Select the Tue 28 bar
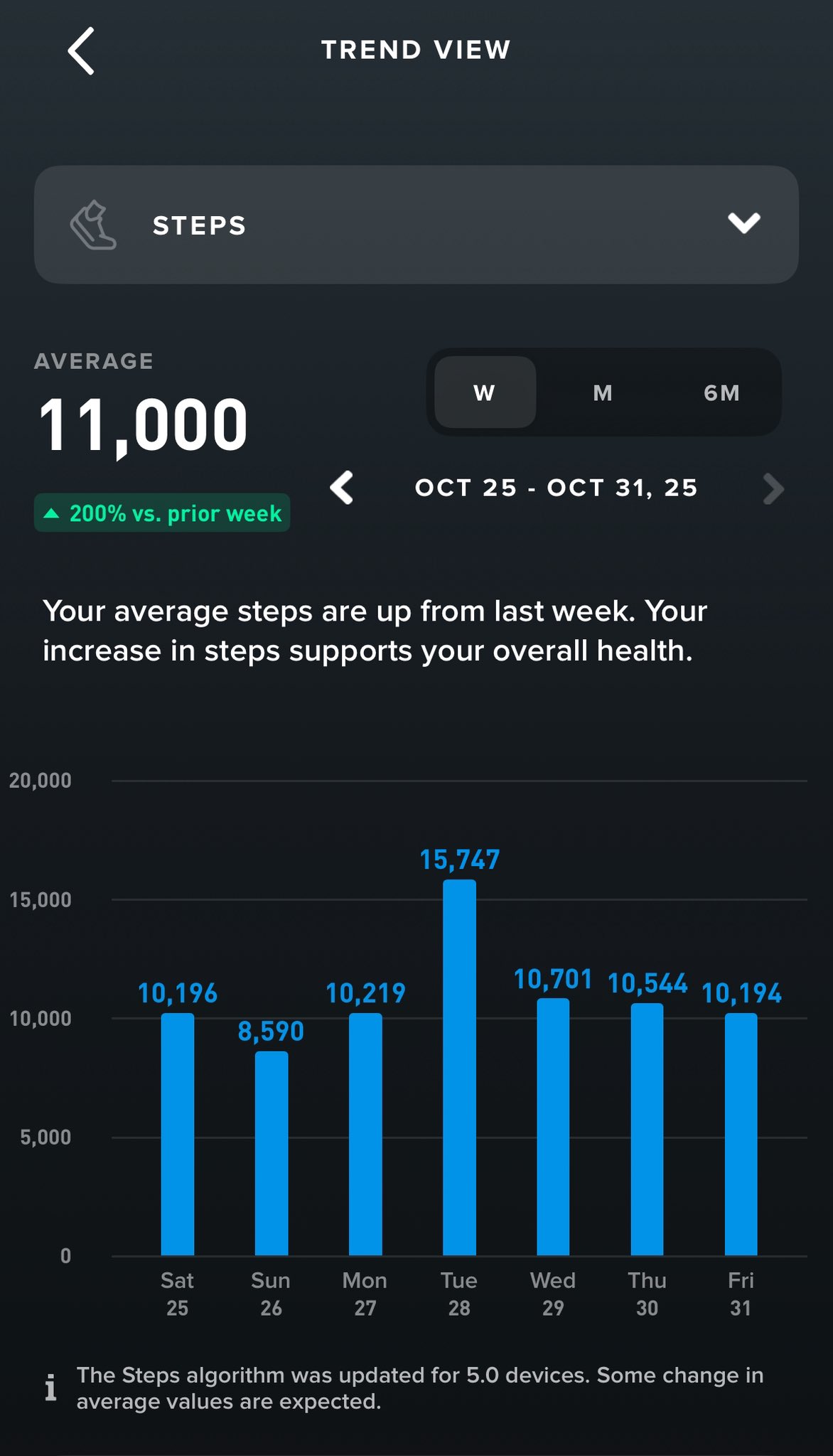 tap(459, 1066)
